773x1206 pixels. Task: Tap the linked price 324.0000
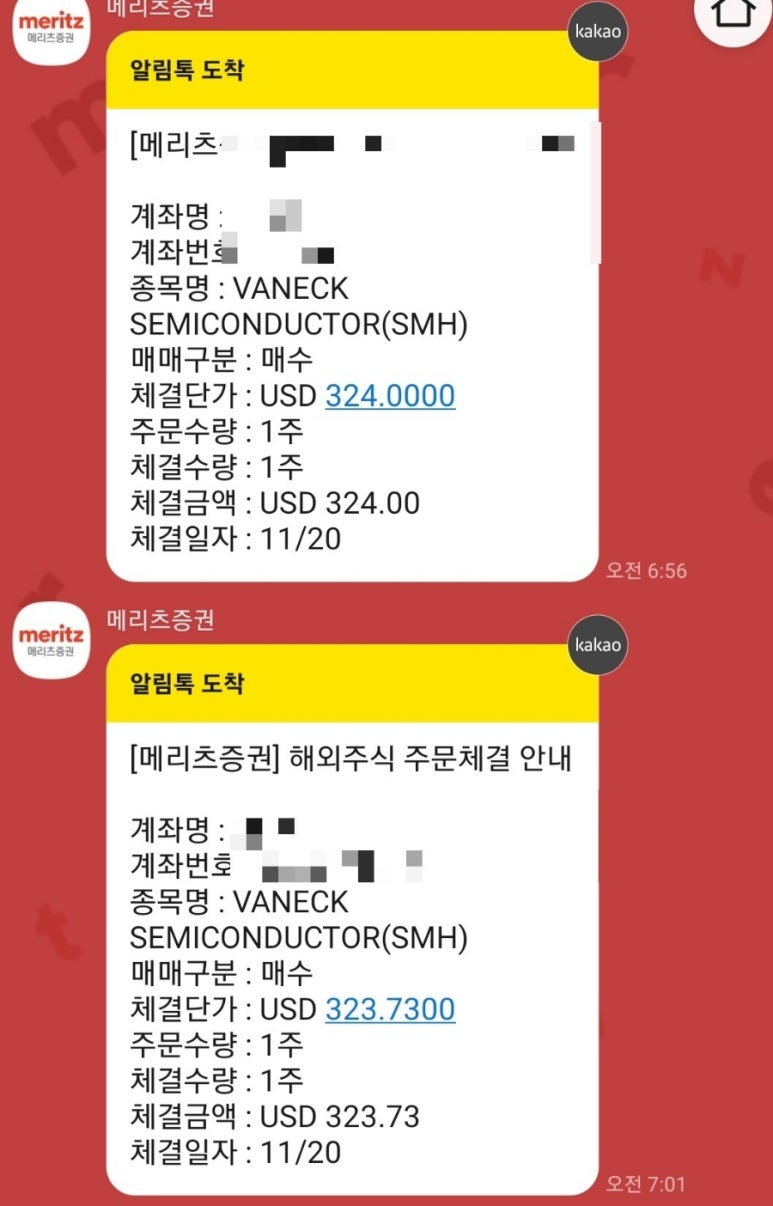point(390,395)
